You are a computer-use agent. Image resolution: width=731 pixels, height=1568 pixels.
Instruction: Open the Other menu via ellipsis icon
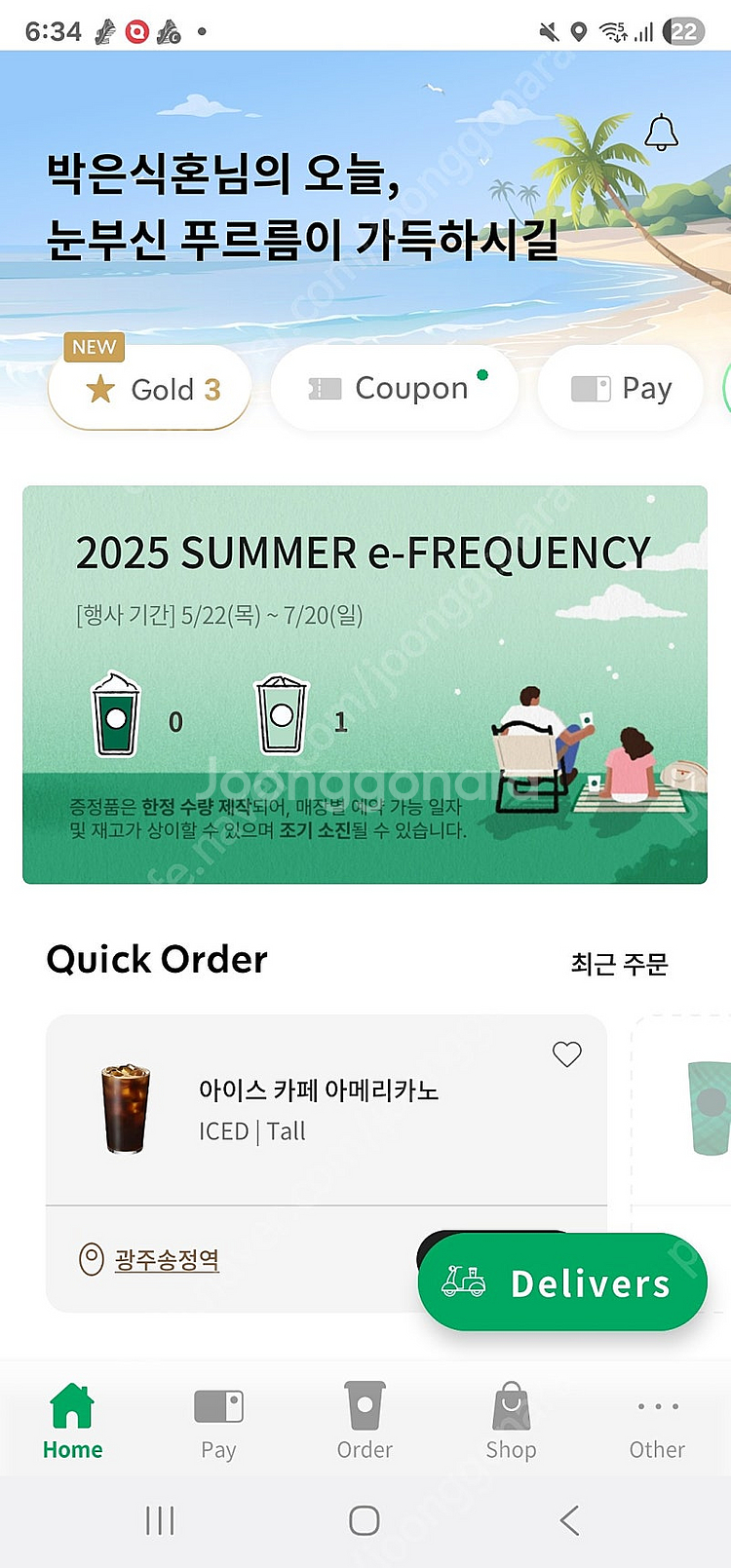click(x=656, y=1407)
